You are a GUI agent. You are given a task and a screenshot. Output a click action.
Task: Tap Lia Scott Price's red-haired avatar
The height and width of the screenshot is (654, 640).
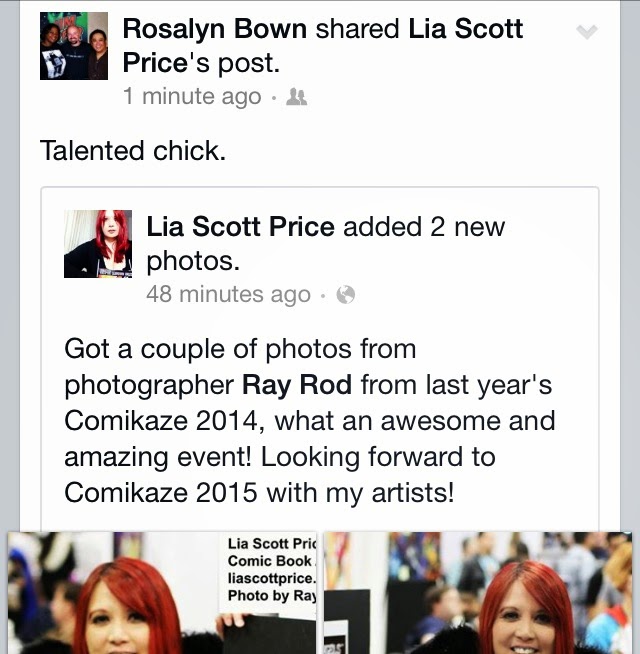coord(98,244)
